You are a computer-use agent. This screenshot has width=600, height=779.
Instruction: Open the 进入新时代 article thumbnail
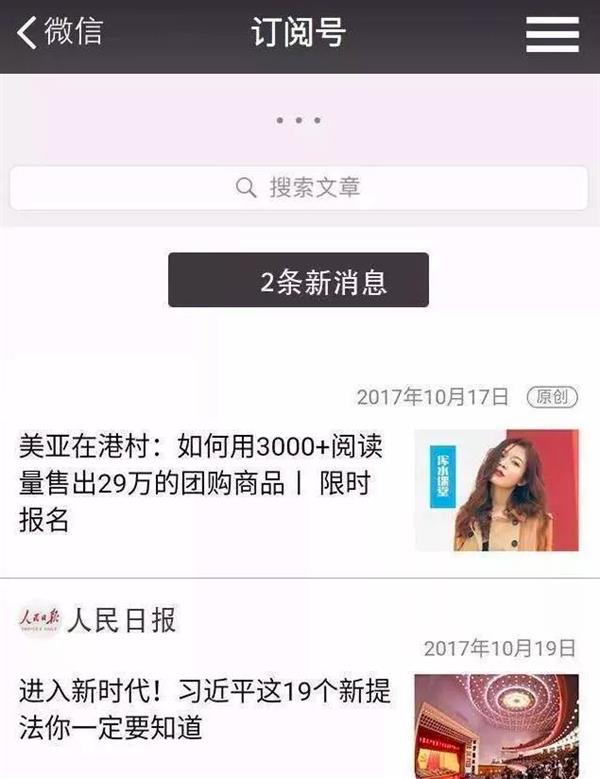(496, 726)
